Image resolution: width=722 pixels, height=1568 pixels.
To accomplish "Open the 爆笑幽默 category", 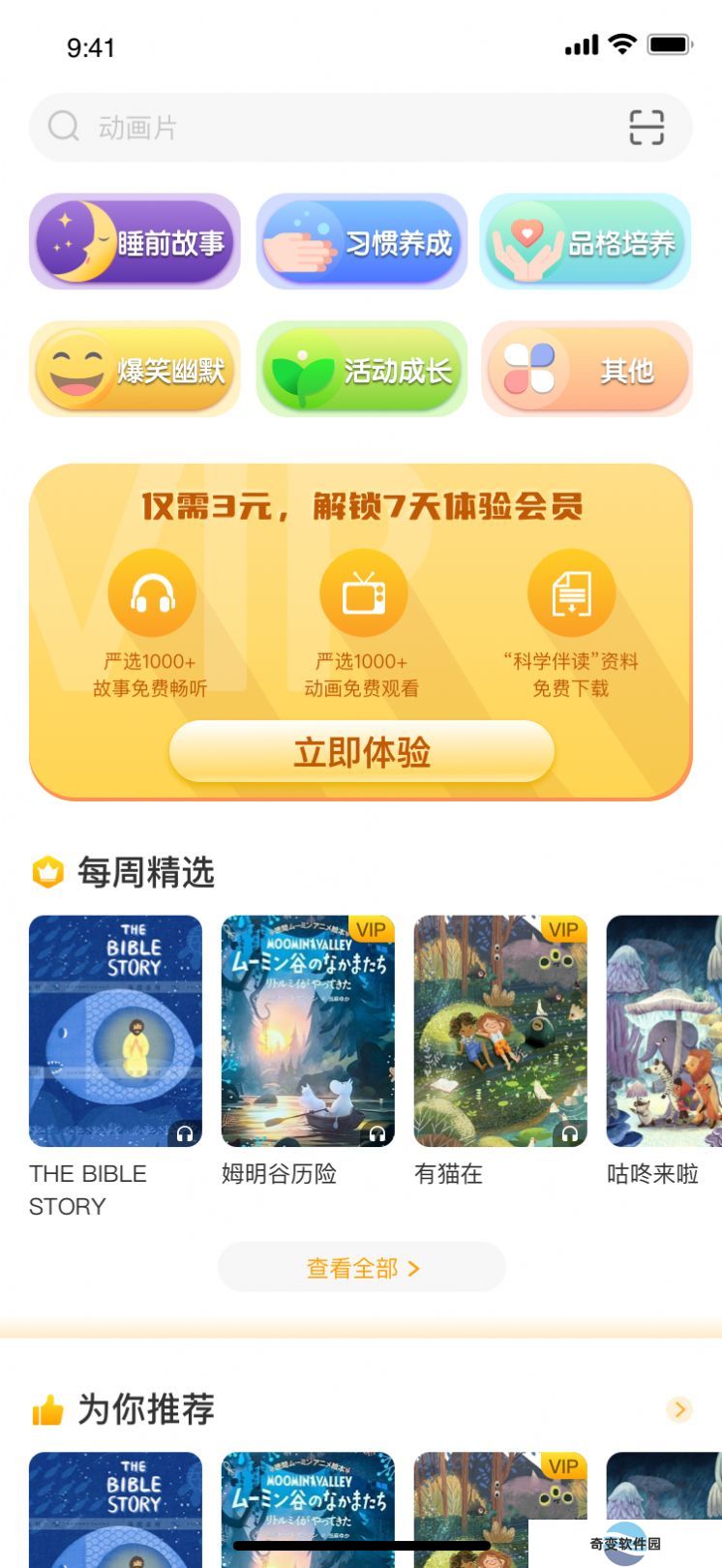I will [135, 370].
